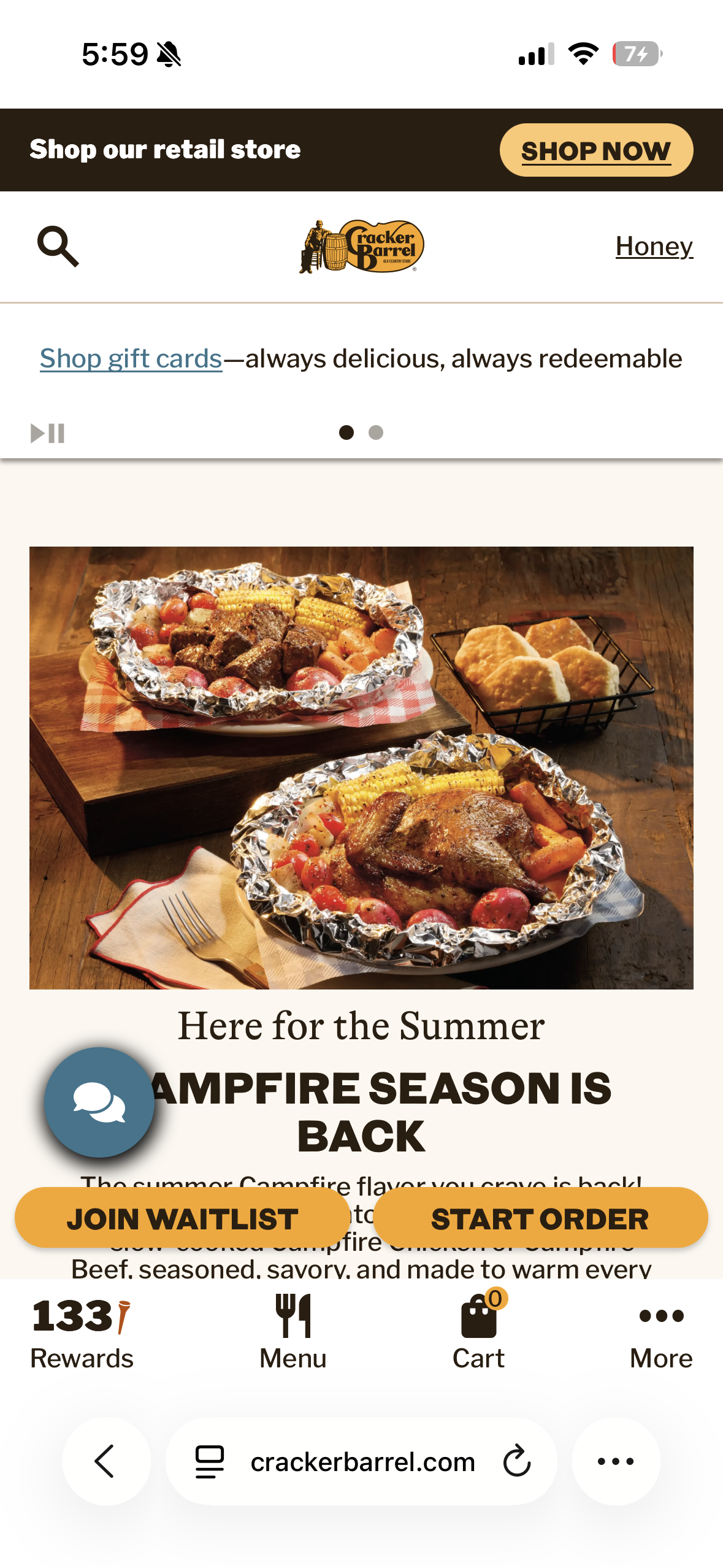Tap the crackerbarrel.com address bar
Screen dimensions: 723x1568
[361, 1461]
